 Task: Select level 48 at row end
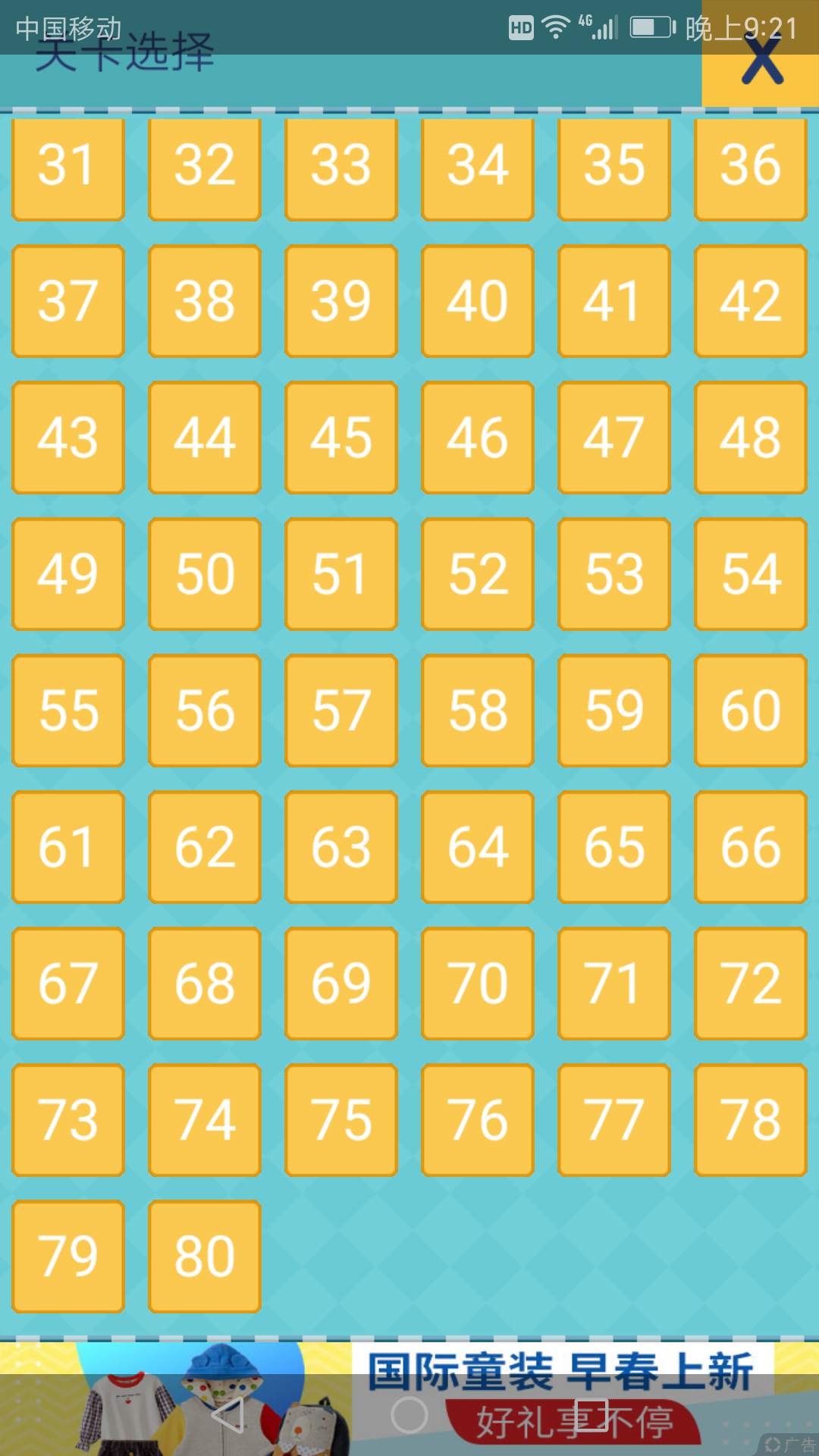(x=750, y=436)
